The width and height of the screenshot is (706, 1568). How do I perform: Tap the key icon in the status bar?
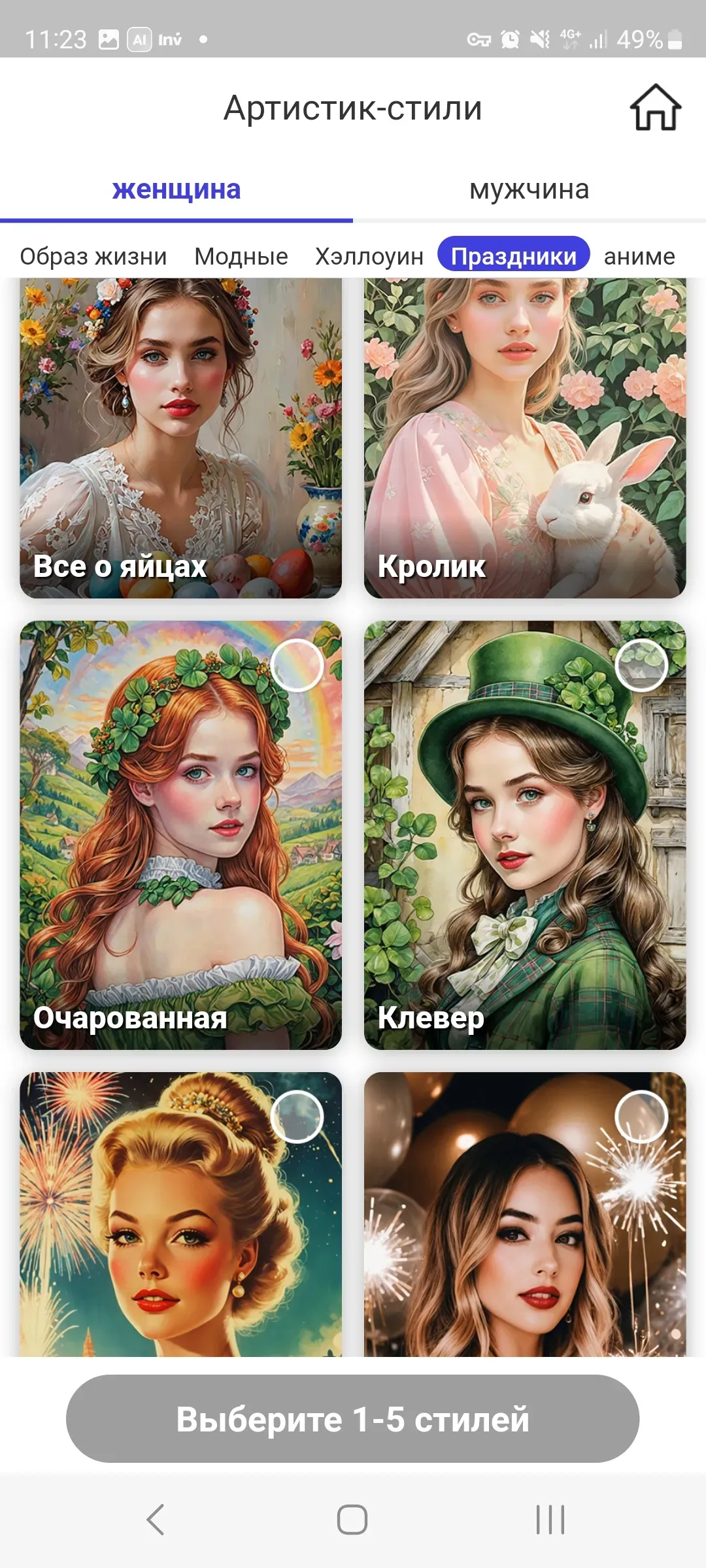point(478,41)
